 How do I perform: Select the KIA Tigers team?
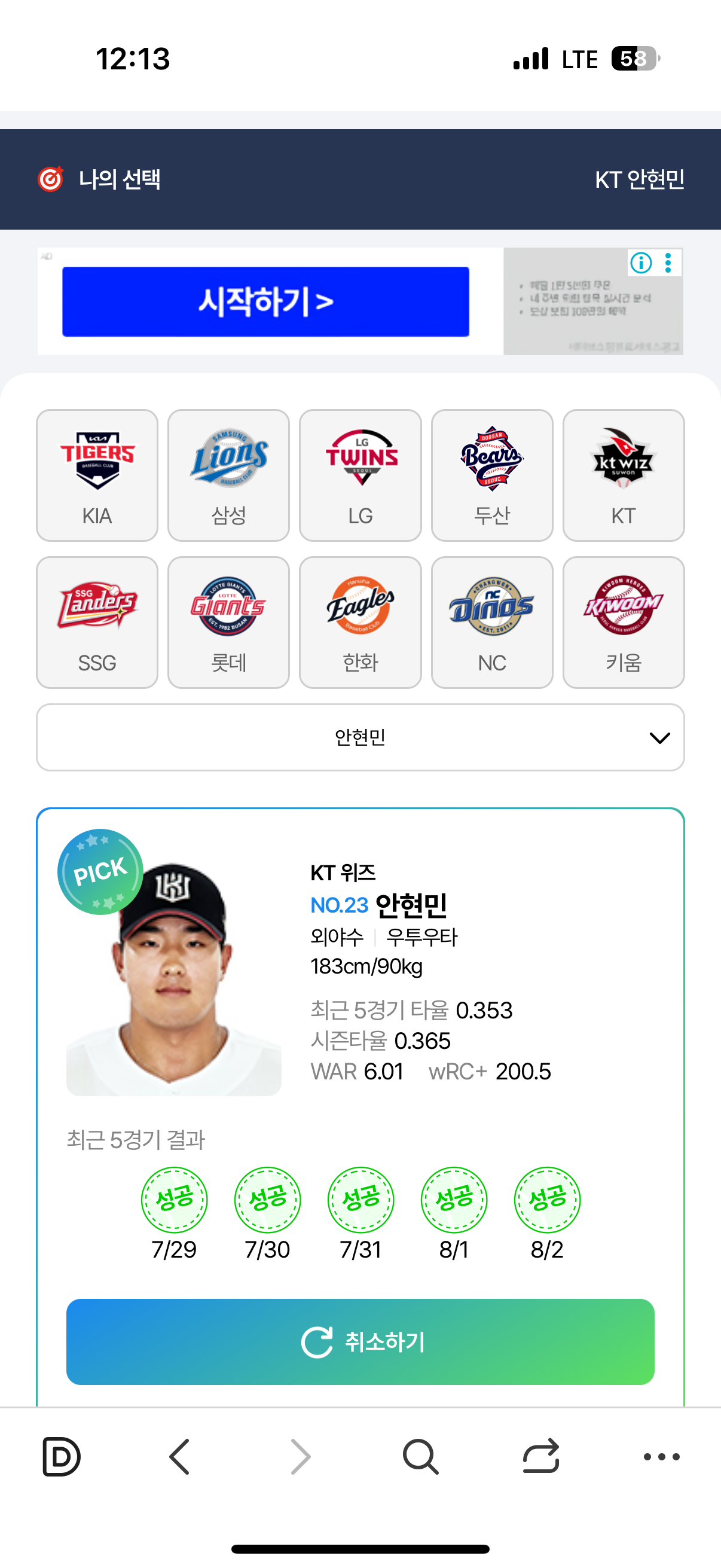click(97, 475)
